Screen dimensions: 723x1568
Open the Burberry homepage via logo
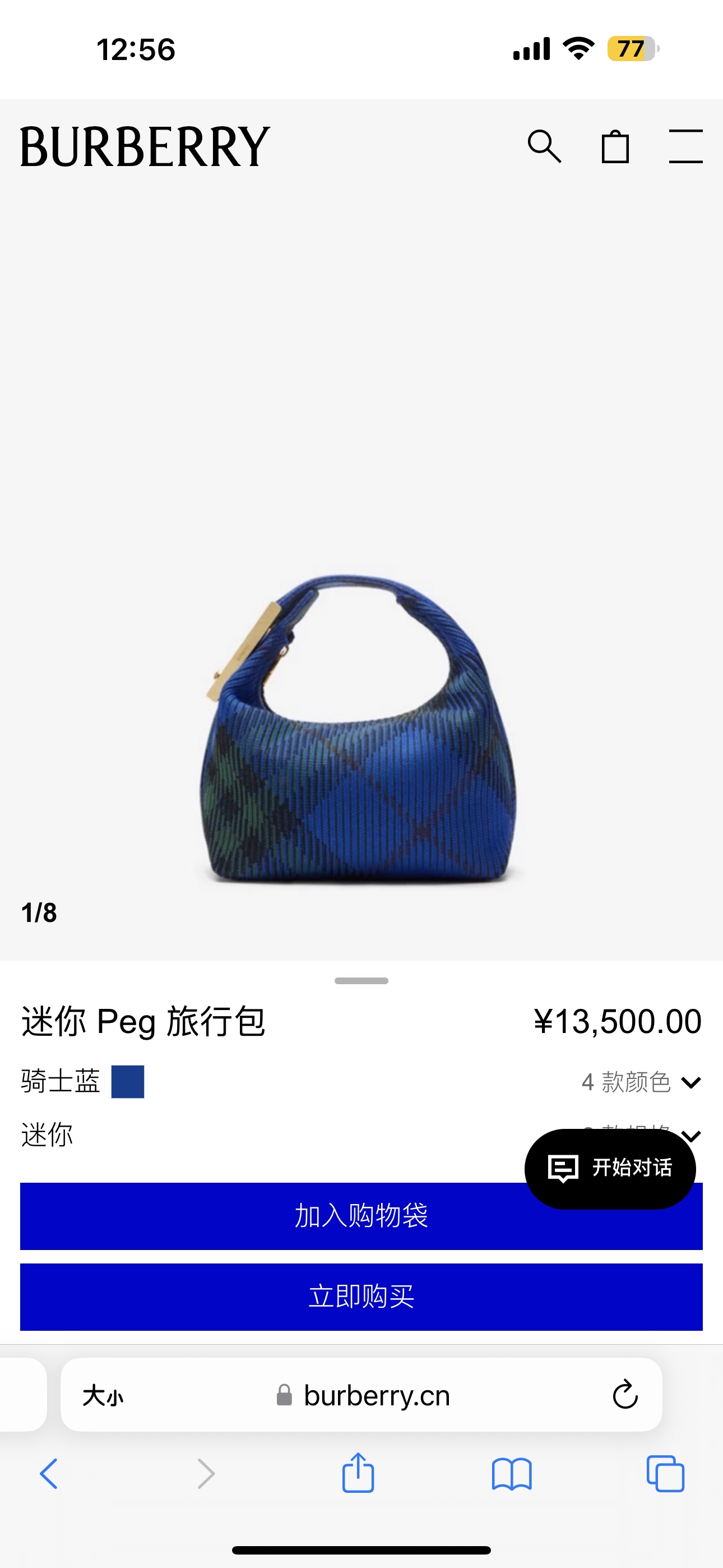145,147
